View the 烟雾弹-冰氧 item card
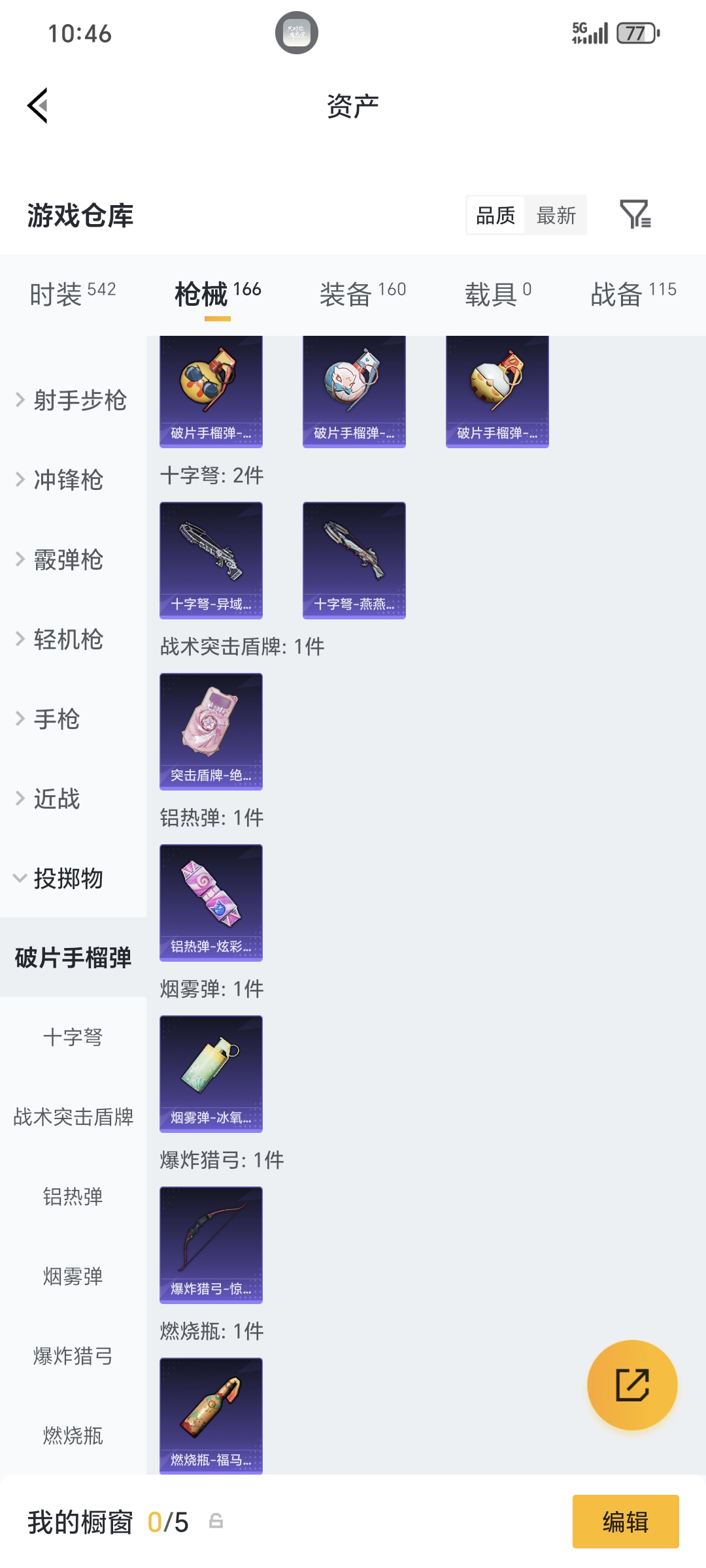706x1568 pixels. click(211, 1073)
